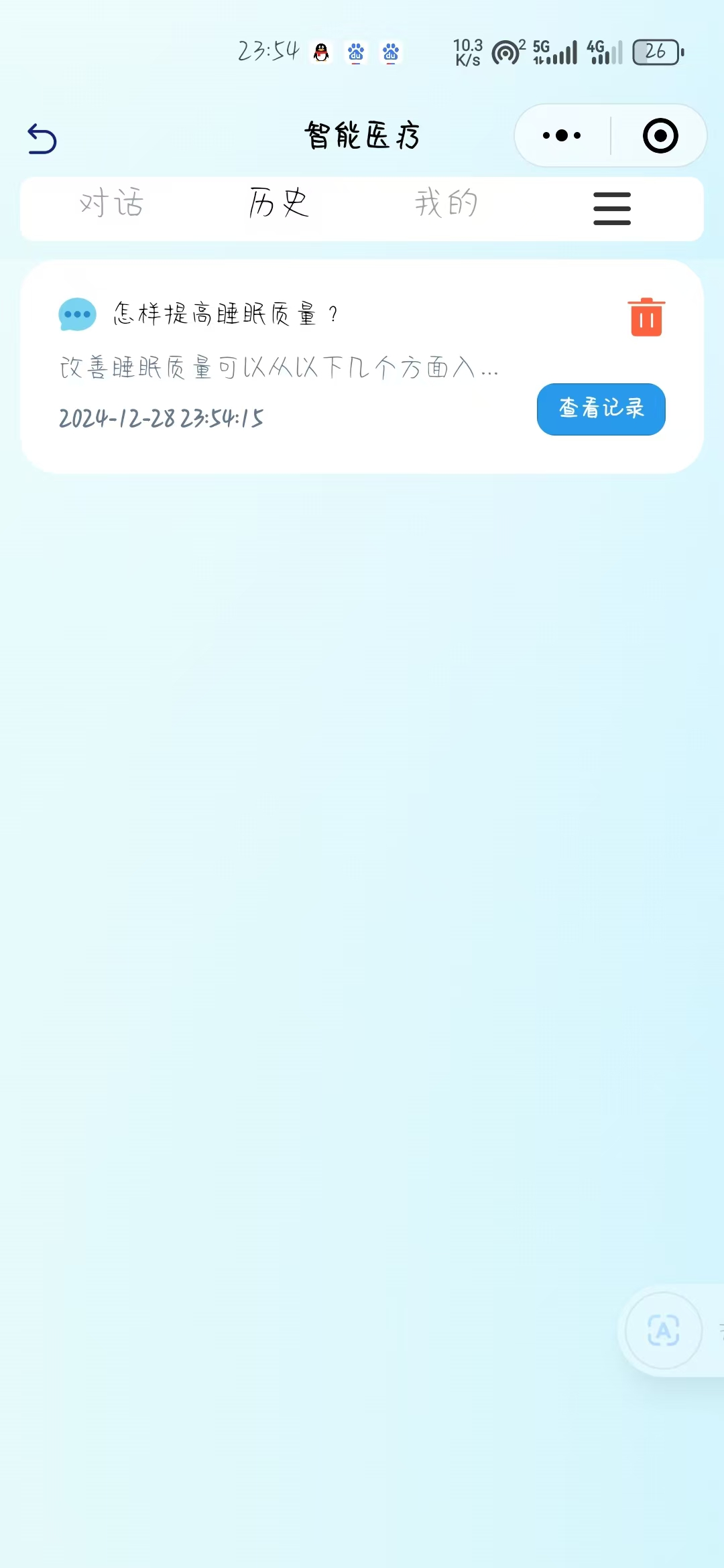Tap the floating translate button
724x1568 pixels.
pyautogui.click(x=663, y=1330)
